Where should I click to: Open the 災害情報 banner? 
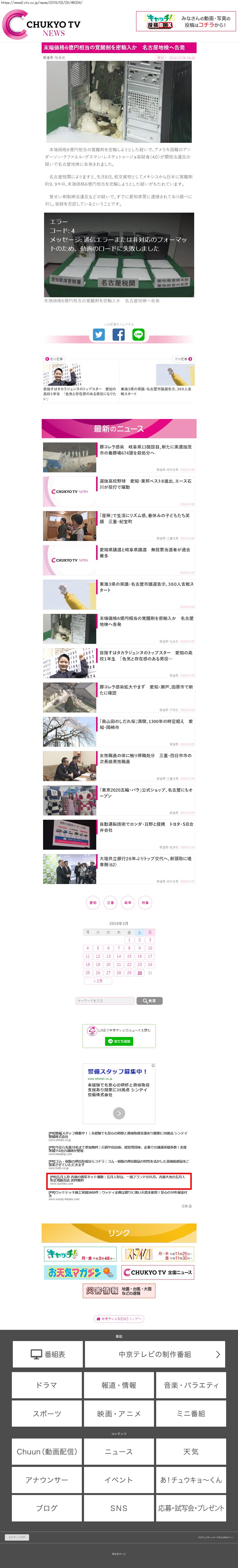(119, 1290)
